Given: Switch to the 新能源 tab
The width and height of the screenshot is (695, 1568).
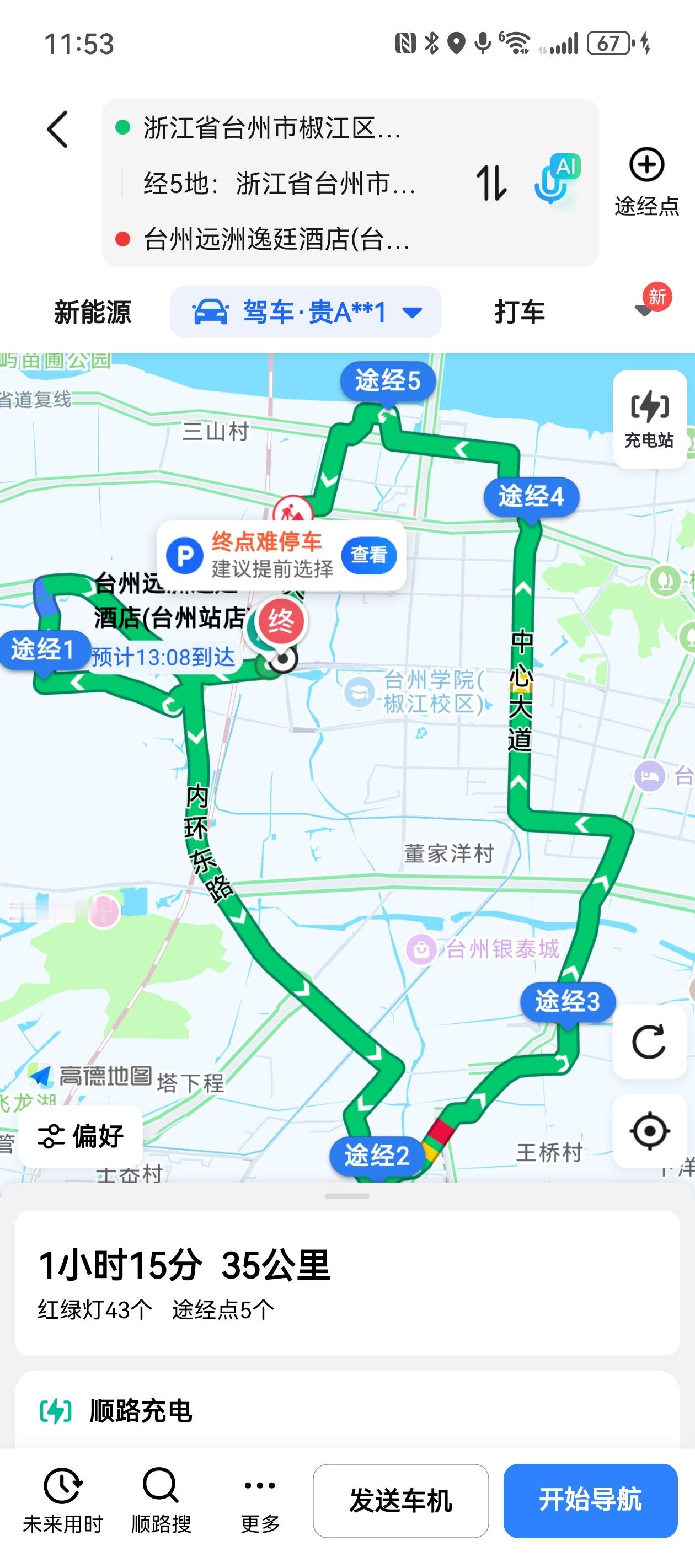Looking at the screenshot, I should pos(94,312).
